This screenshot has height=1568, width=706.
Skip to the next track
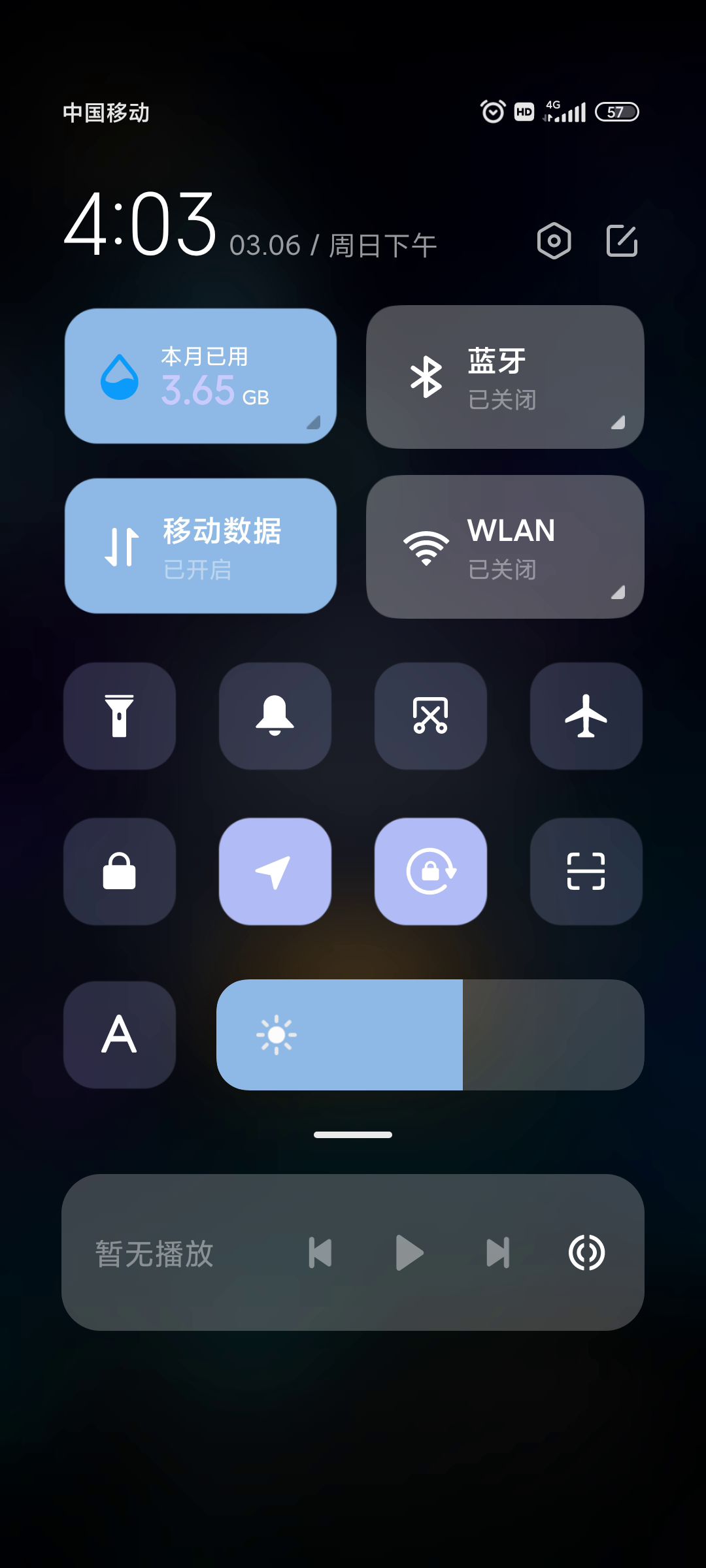[498, 1253]
